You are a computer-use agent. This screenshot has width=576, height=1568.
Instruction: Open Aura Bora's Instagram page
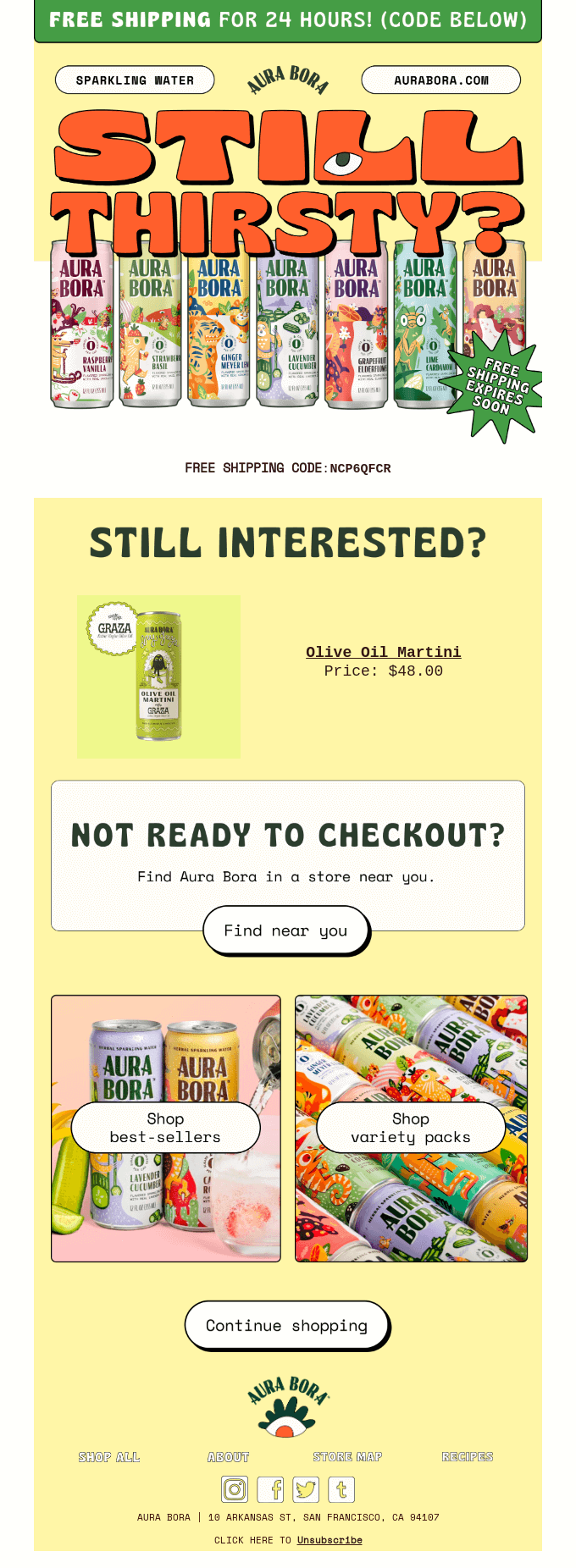coord(235,1489)
